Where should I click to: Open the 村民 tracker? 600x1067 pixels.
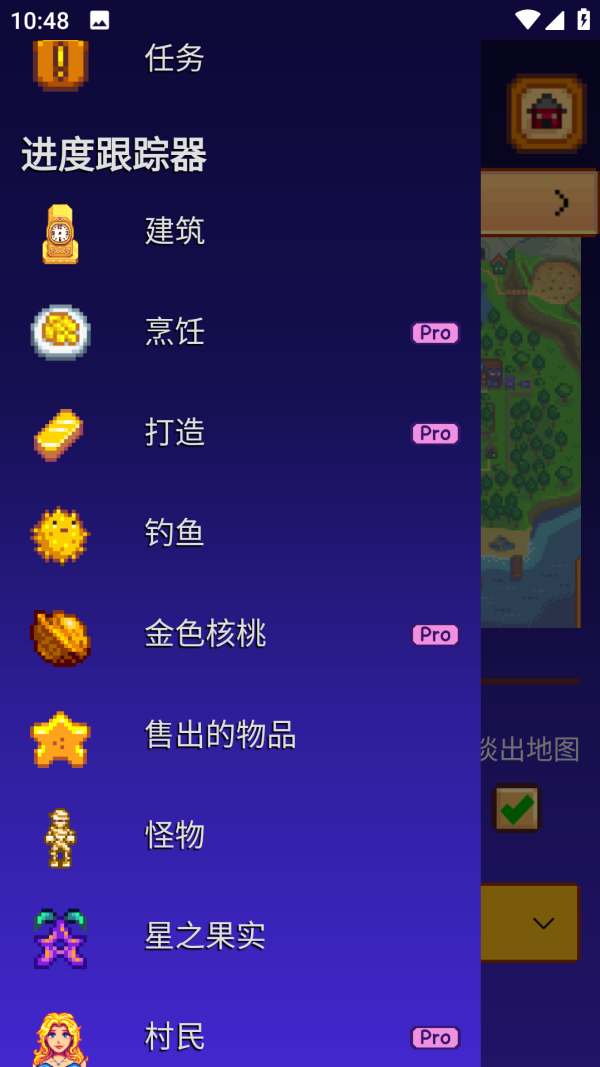pos(175,1037)
